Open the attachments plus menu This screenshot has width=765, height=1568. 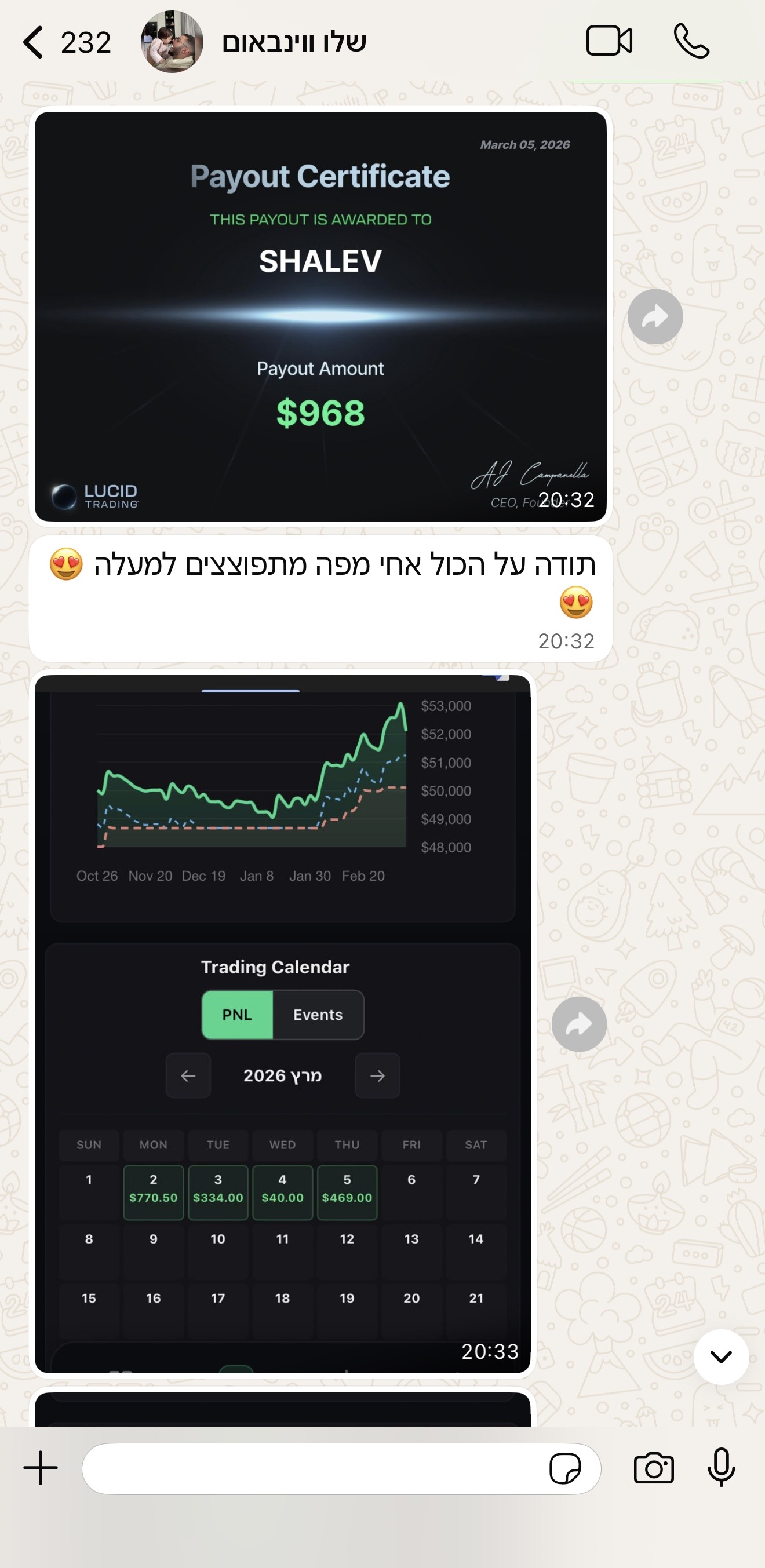(x=40, y=1468)
